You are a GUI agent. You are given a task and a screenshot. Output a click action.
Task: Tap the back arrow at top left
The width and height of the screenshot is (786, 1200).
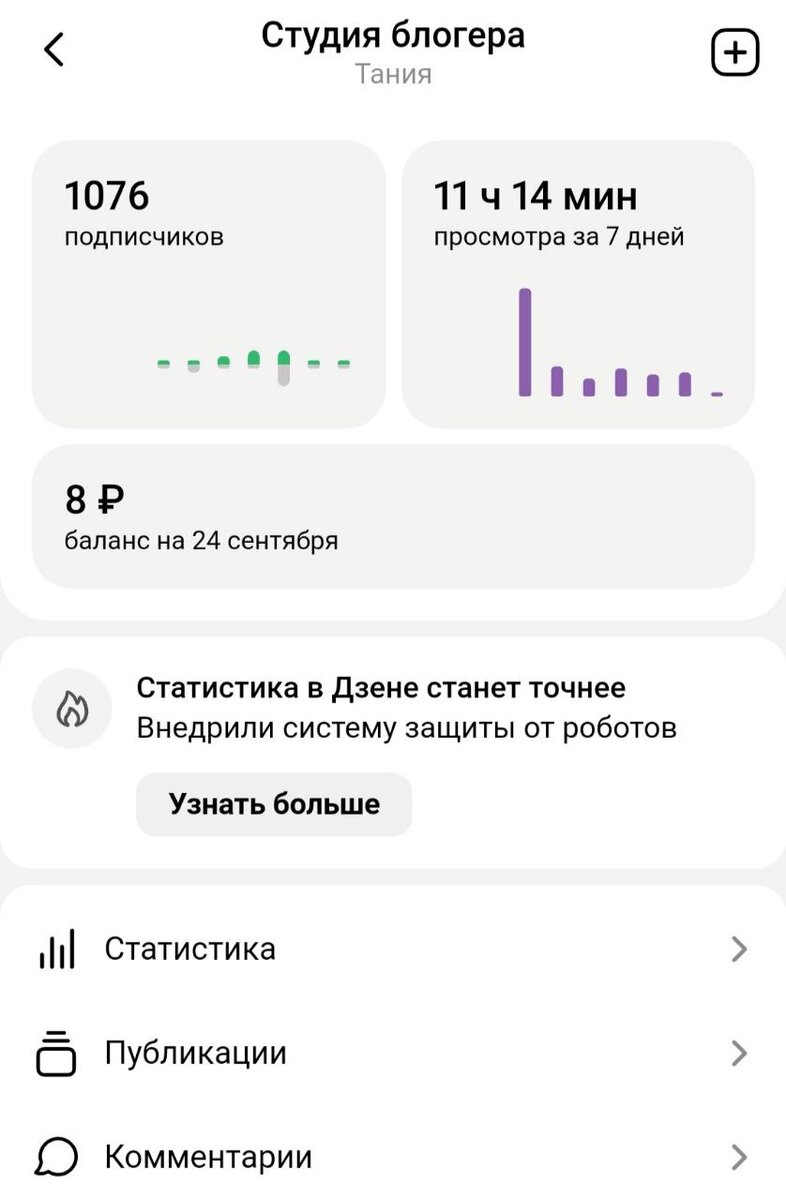pyautogui.click(x=53, y=47)
